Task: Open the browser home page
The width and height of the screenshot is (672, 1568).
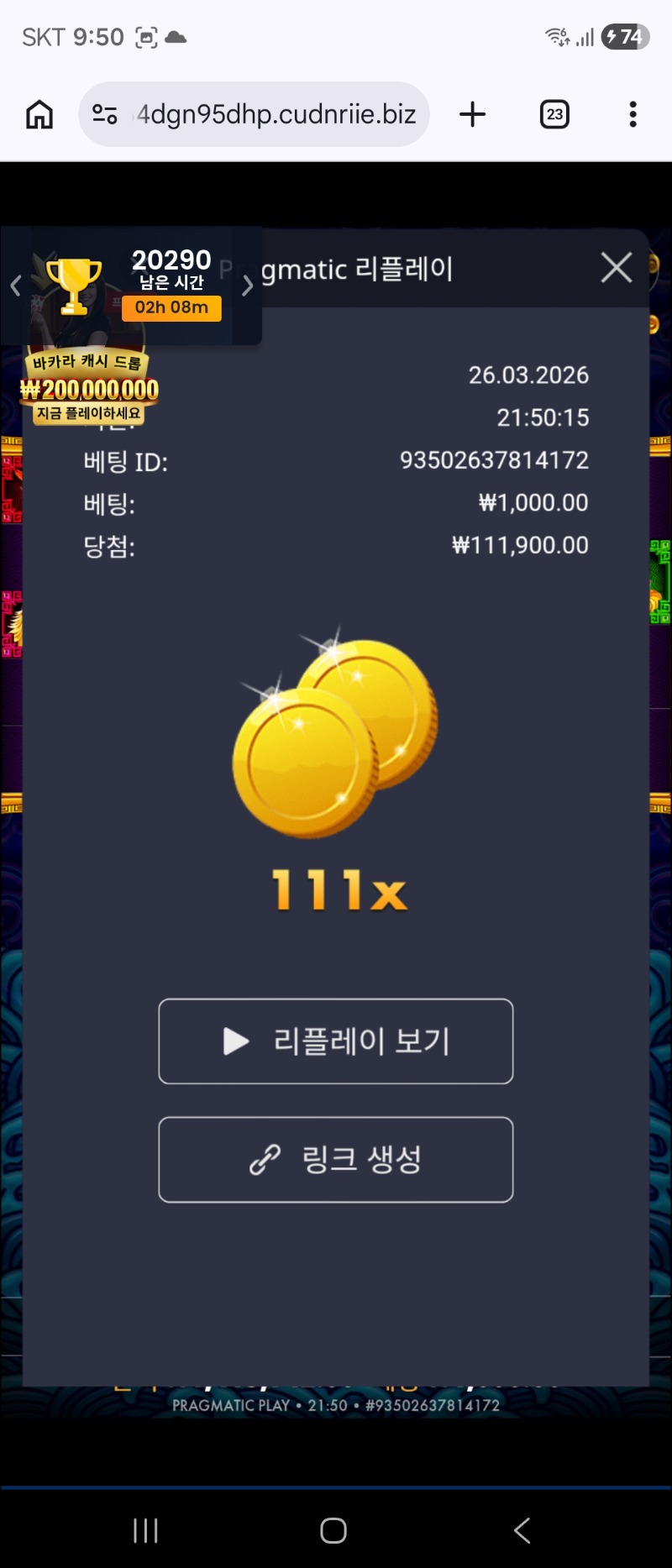Action: tap(39, 114)
